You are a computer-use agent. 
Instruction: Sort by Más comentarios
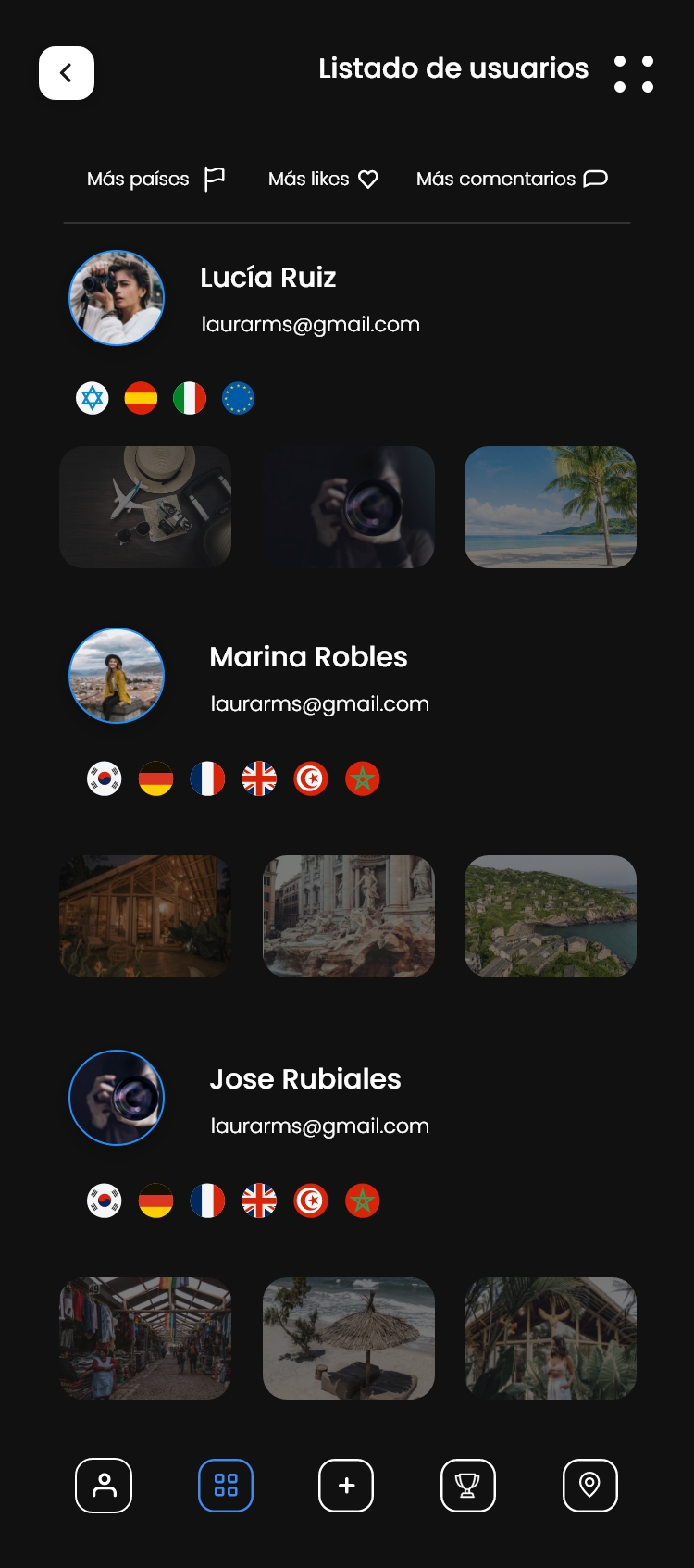click(512, 179)
